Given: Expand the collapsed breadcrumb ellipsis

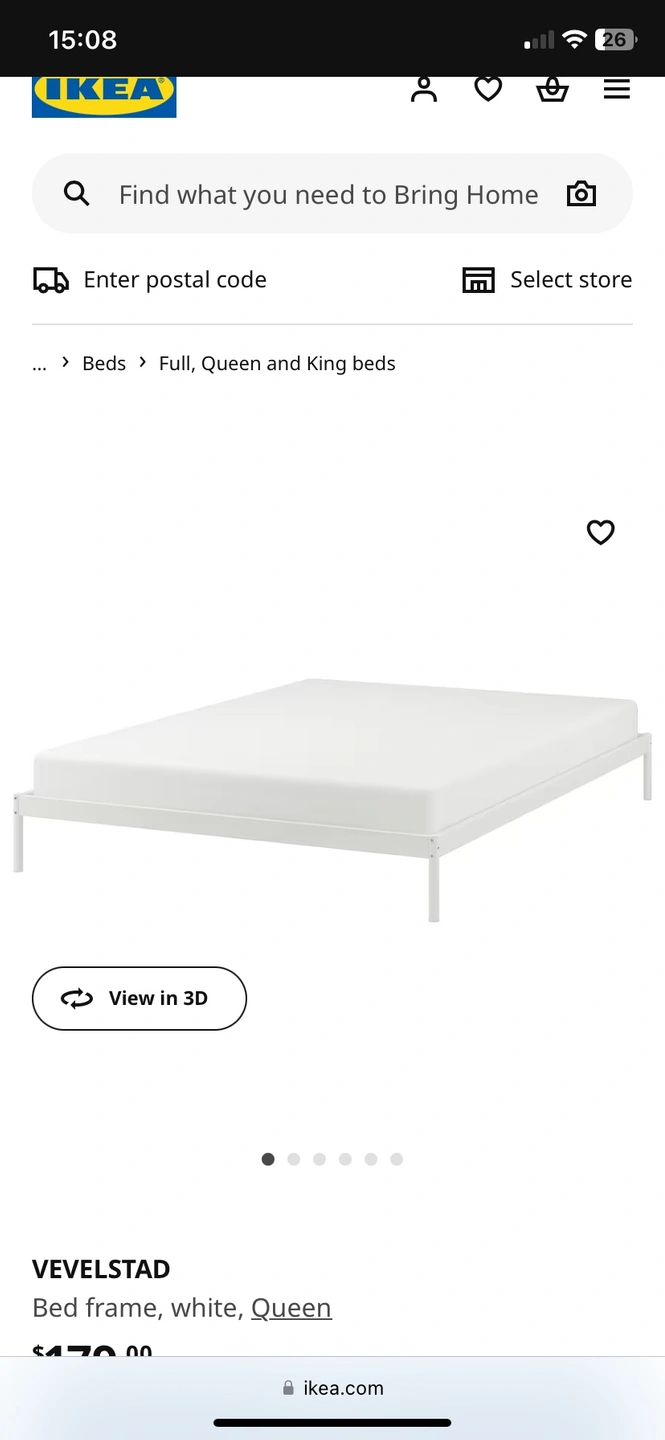Looking at the screenshot, I should pyautogui.click(x=40, y=364).
